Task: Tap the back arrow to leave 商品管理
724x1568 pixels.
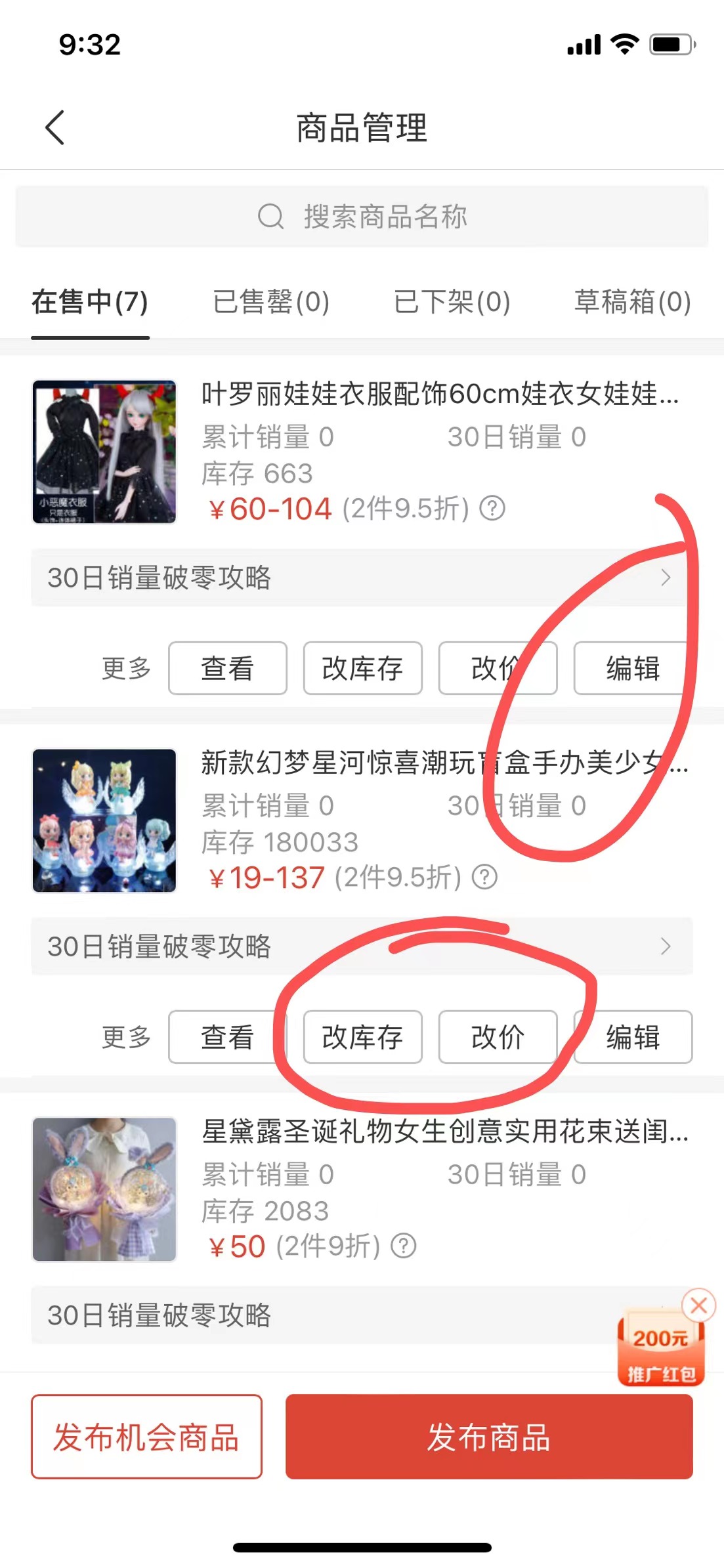Action: click(x=56, y=128)
